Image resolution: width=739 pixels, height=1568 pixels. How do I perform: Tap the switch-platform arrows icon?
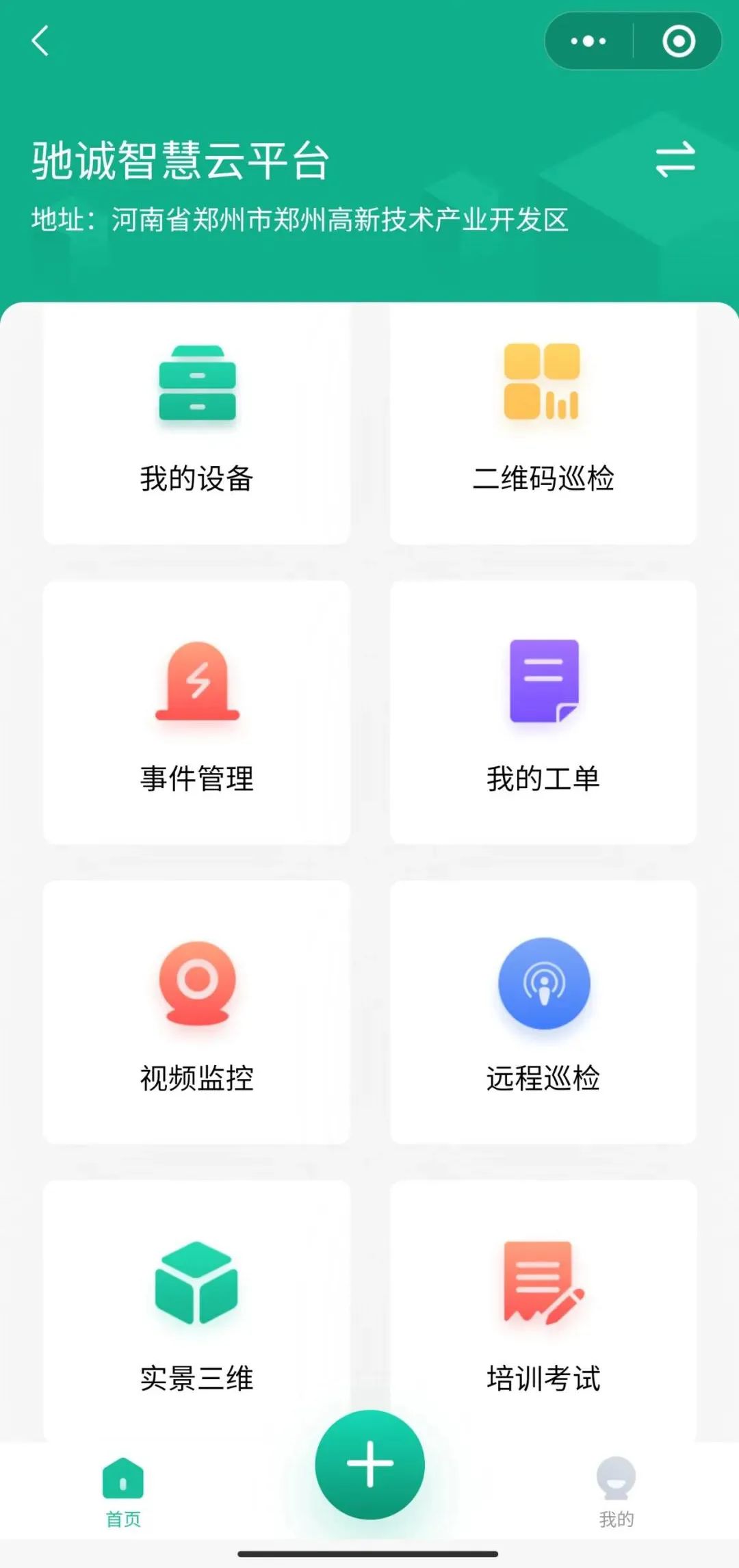[675, 160]
